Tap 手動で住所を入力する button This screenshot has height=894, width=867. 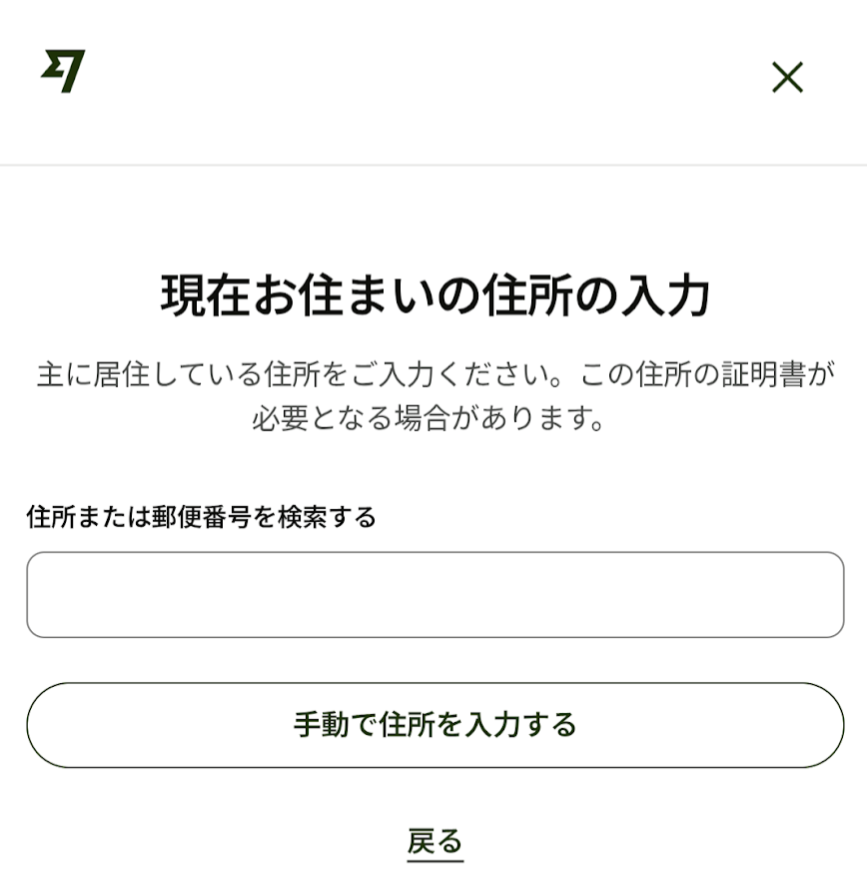pyautogui.click(x=435, y=725)
